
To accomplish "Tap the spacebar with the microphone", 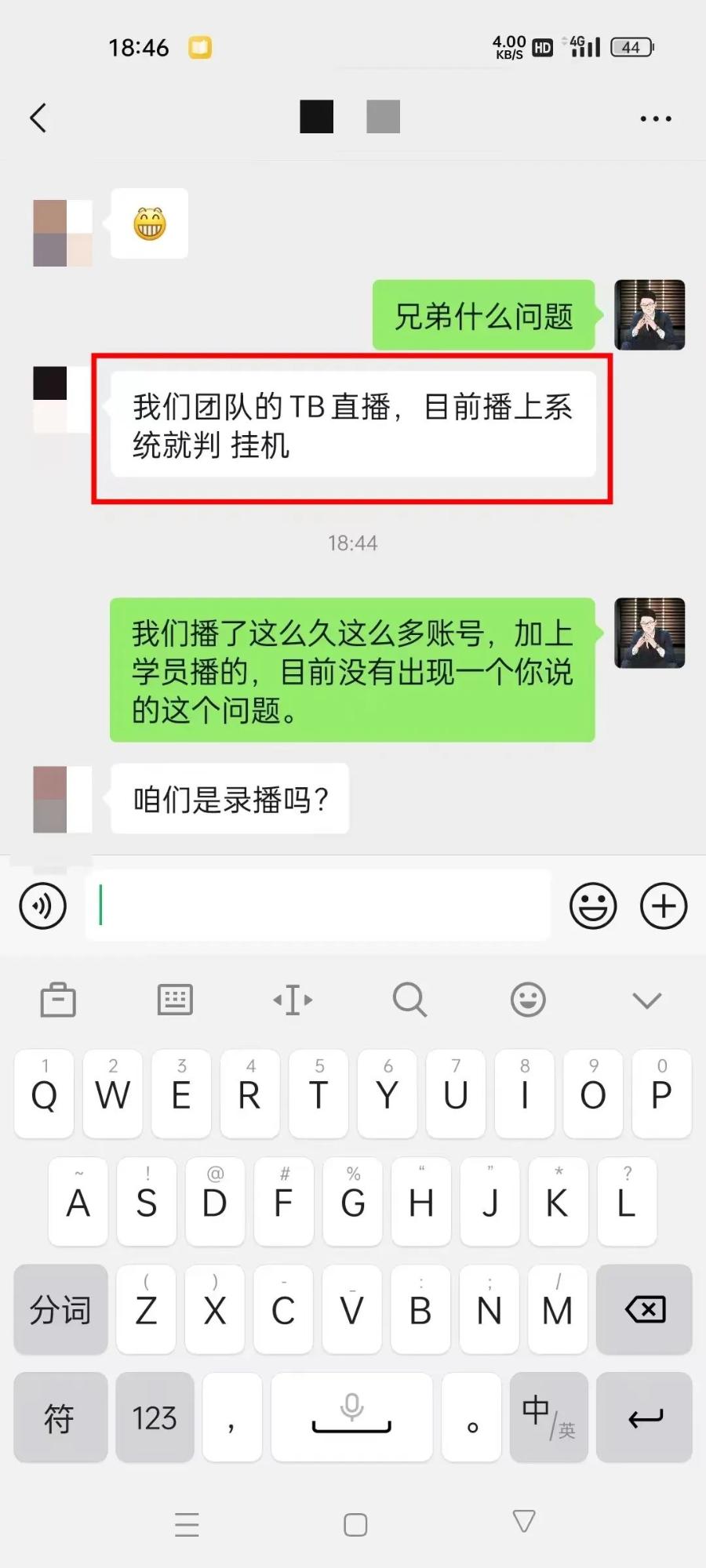I will tap(351, 1417).
